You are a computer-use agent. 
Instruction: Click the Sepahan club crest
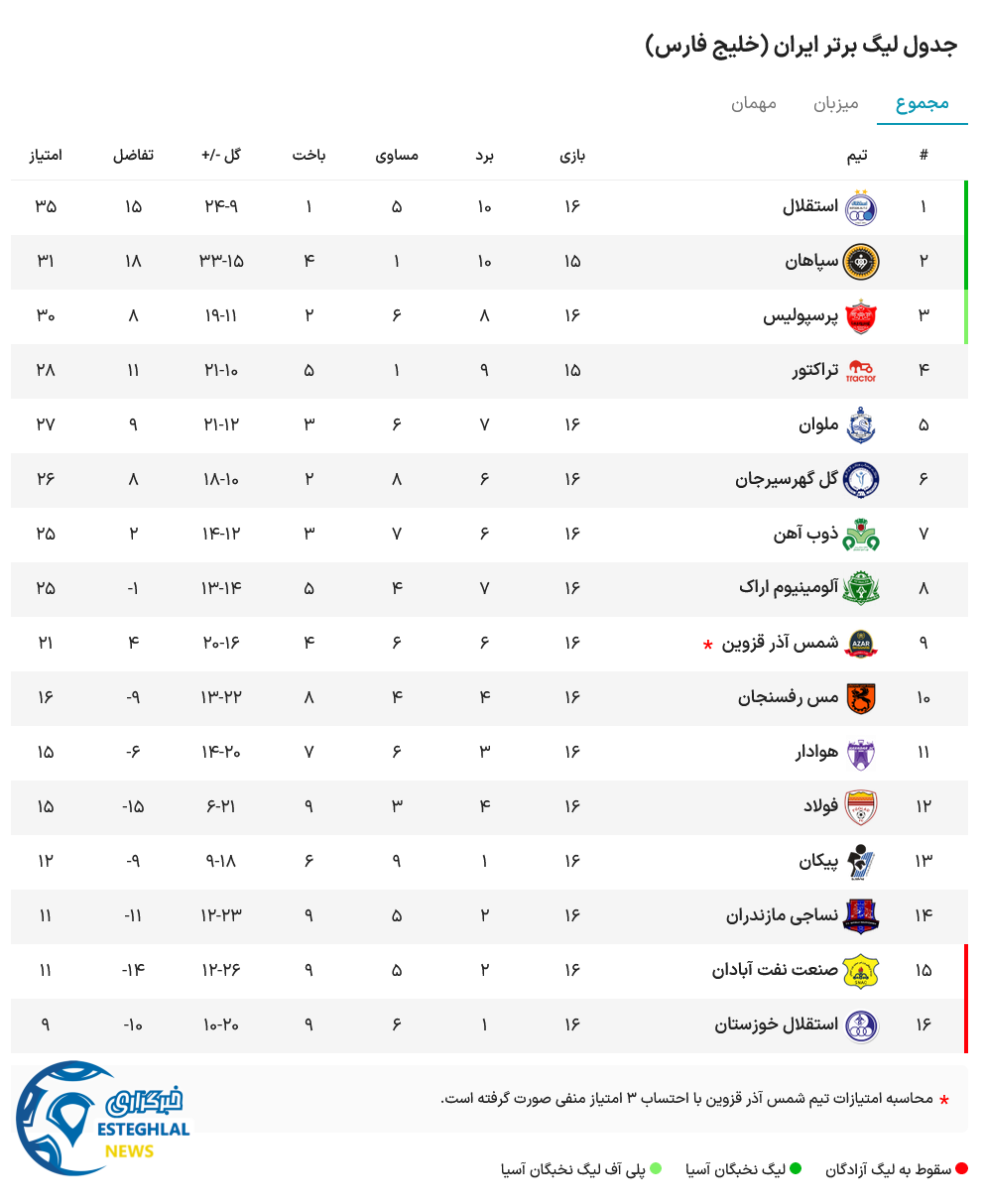pyautogui.click(x=859, y=261)
